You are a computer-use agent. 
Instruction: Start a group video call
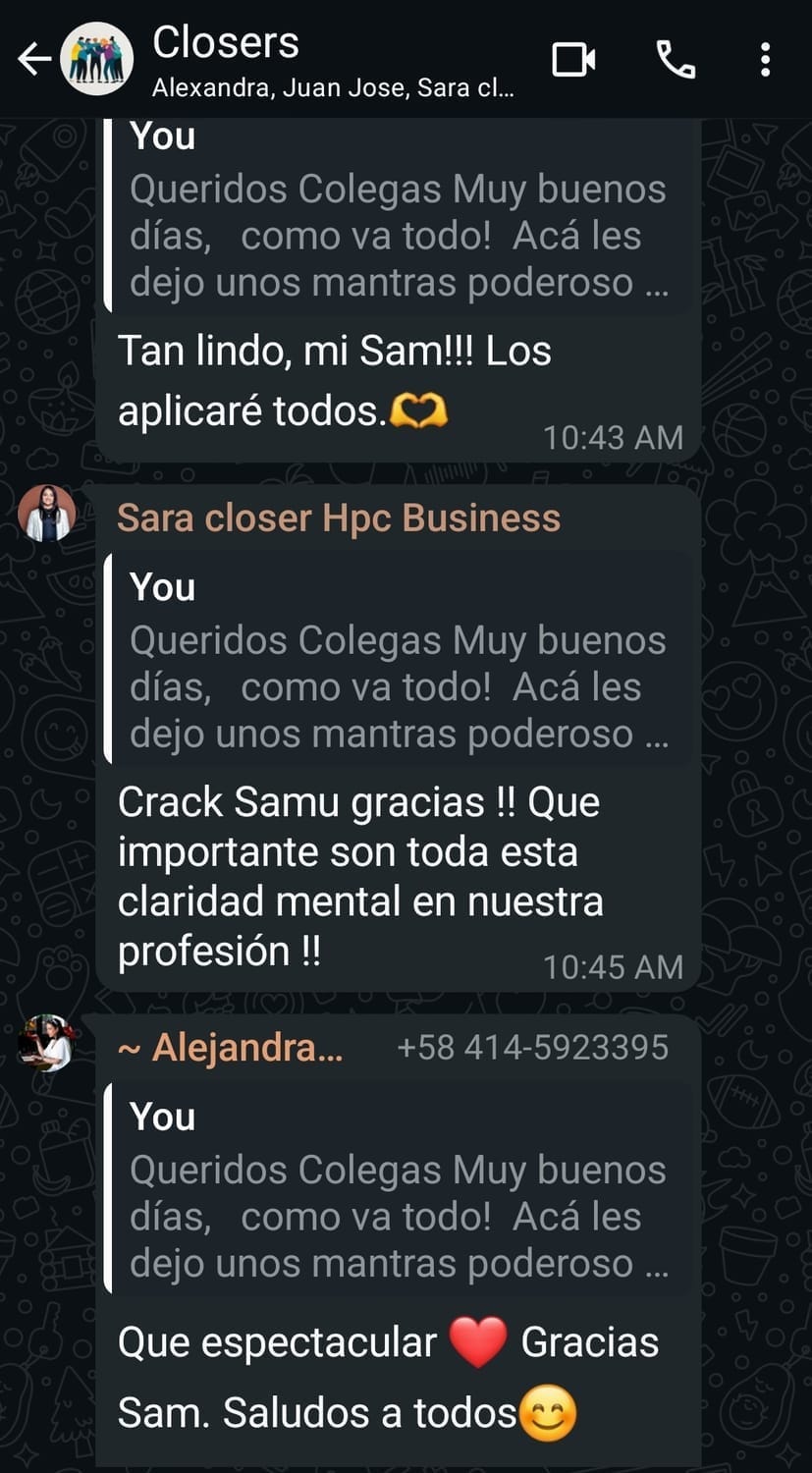pyautogui.click(x=573, y=60)
